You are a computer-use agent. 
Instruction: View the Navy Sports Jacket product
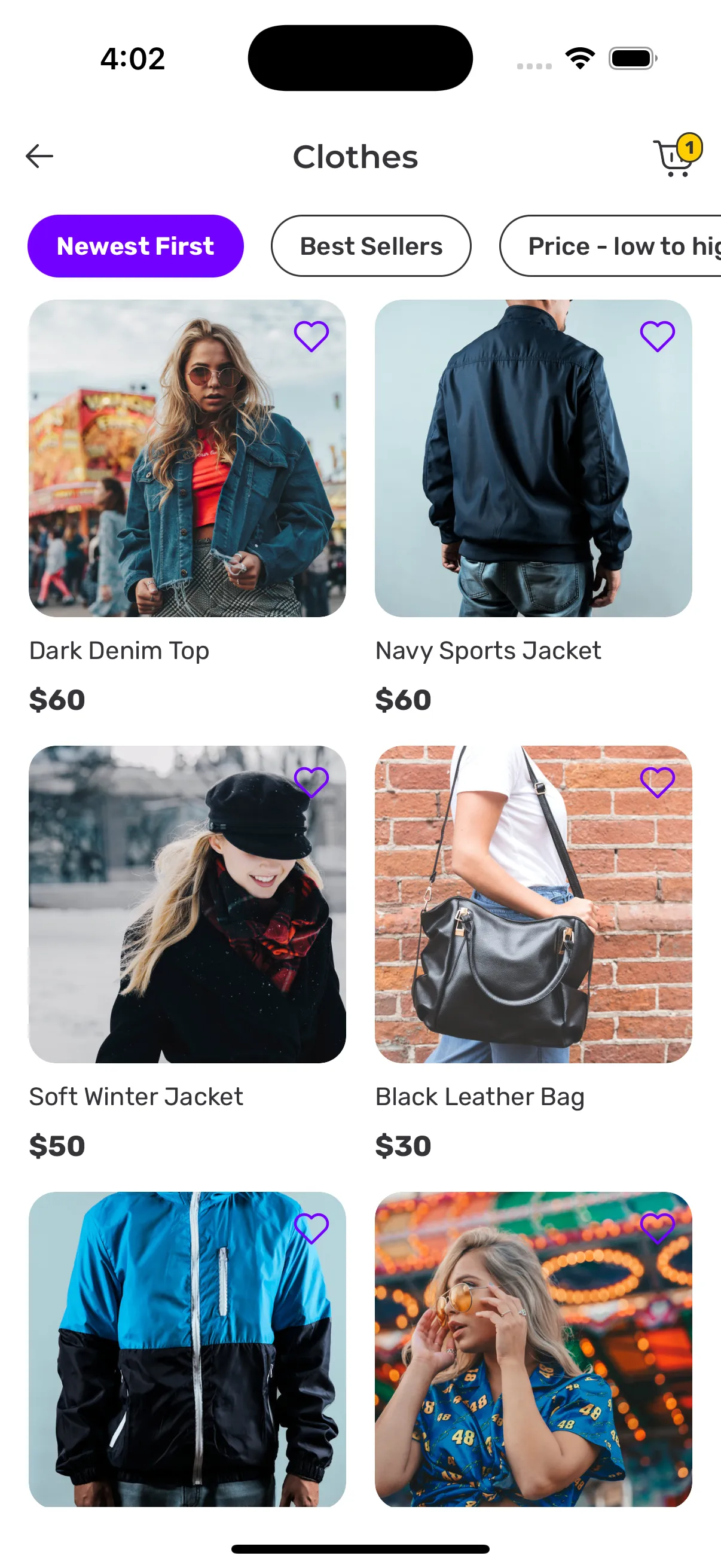tap(533, 458)
